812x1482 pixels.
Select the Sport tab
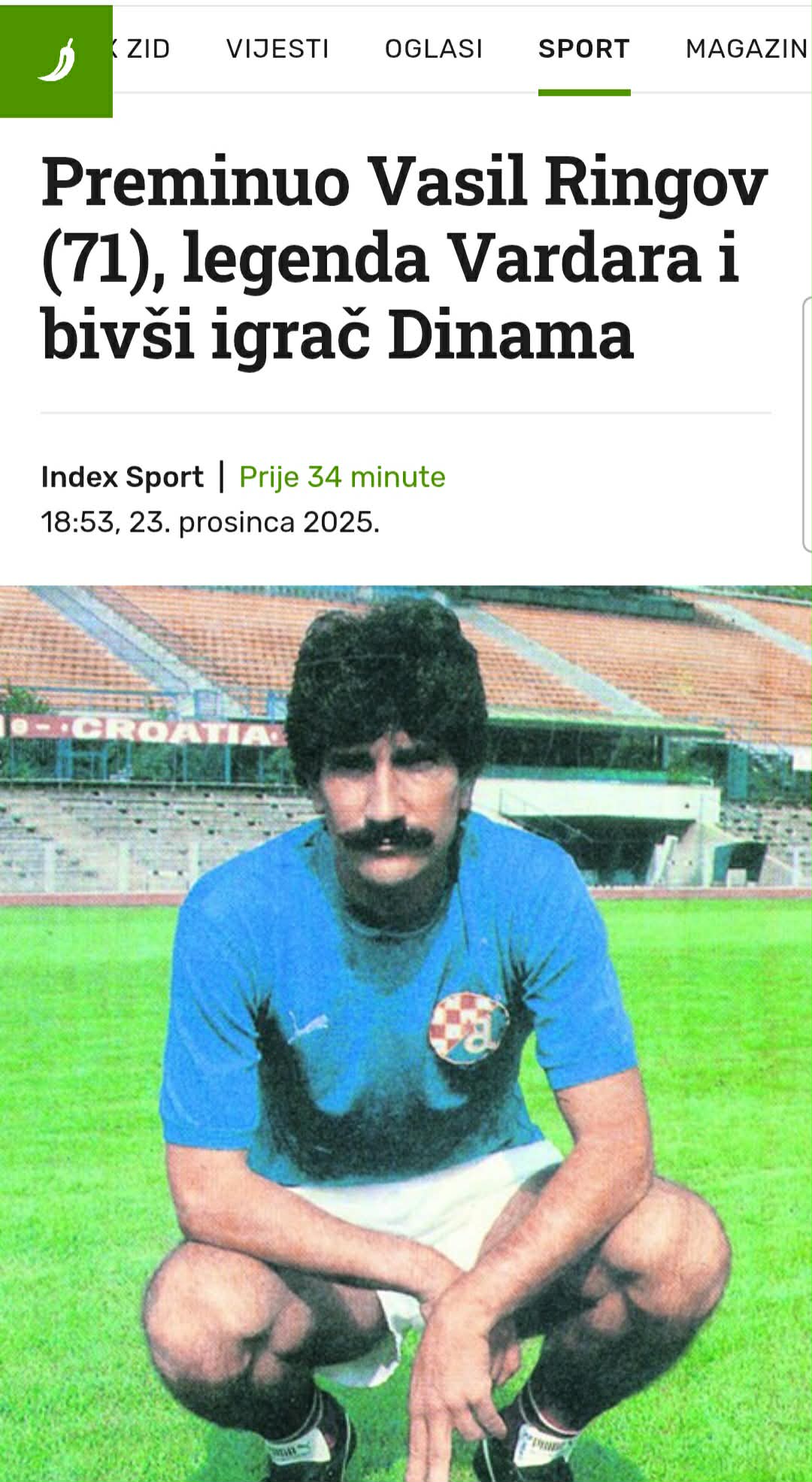(x=584, y=49)
